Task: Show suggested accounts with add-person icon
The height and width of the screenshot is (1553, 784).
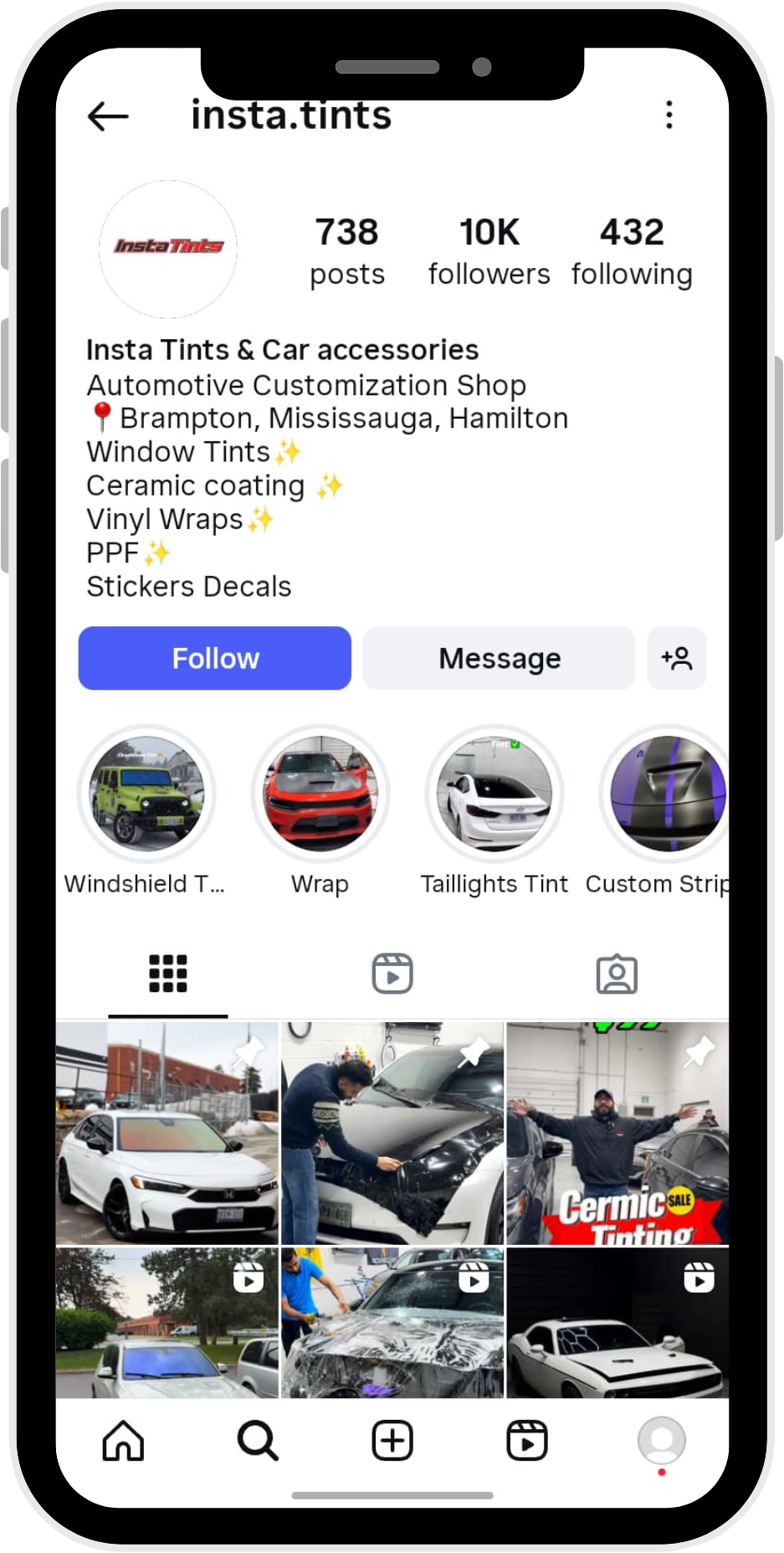Action: click(677, 658)
